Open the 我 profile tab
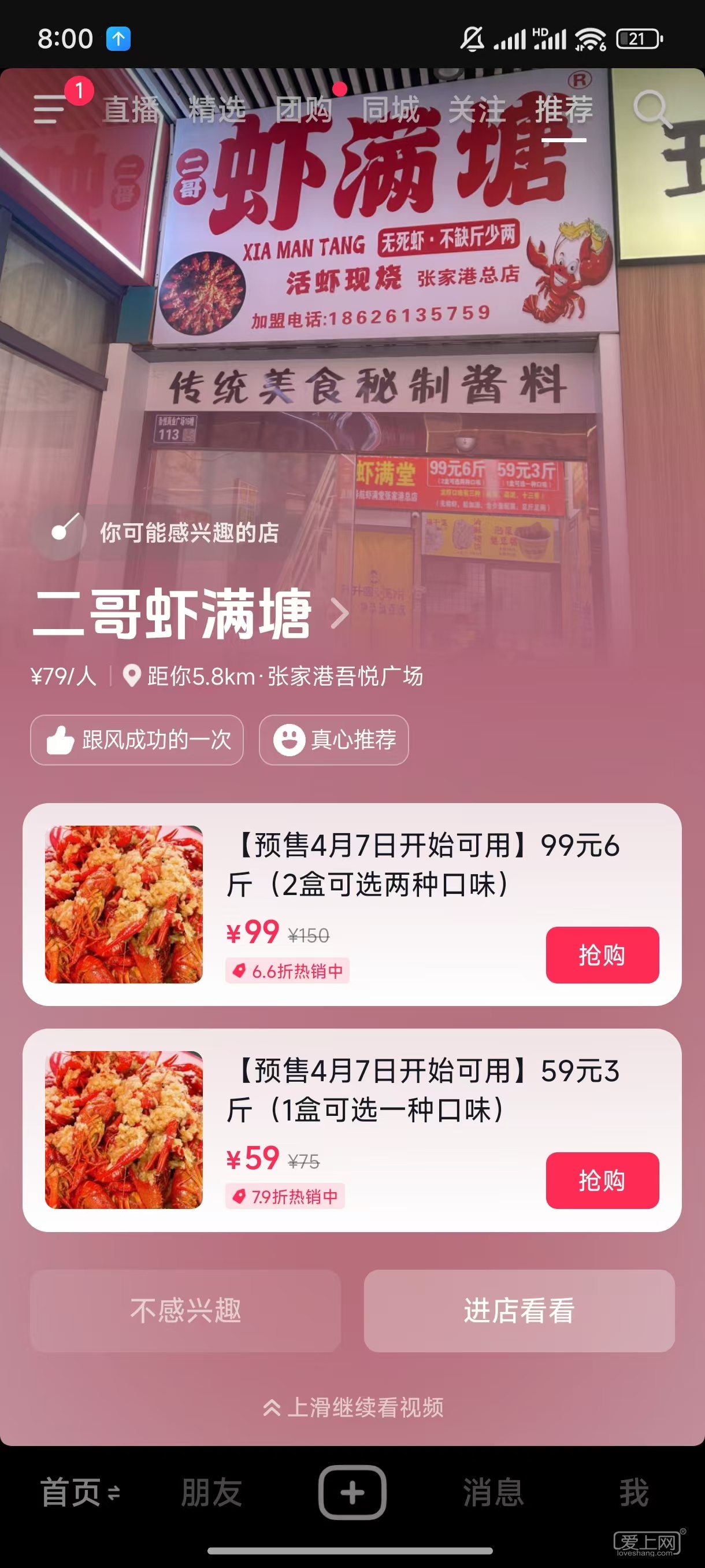 [634, 1492]
